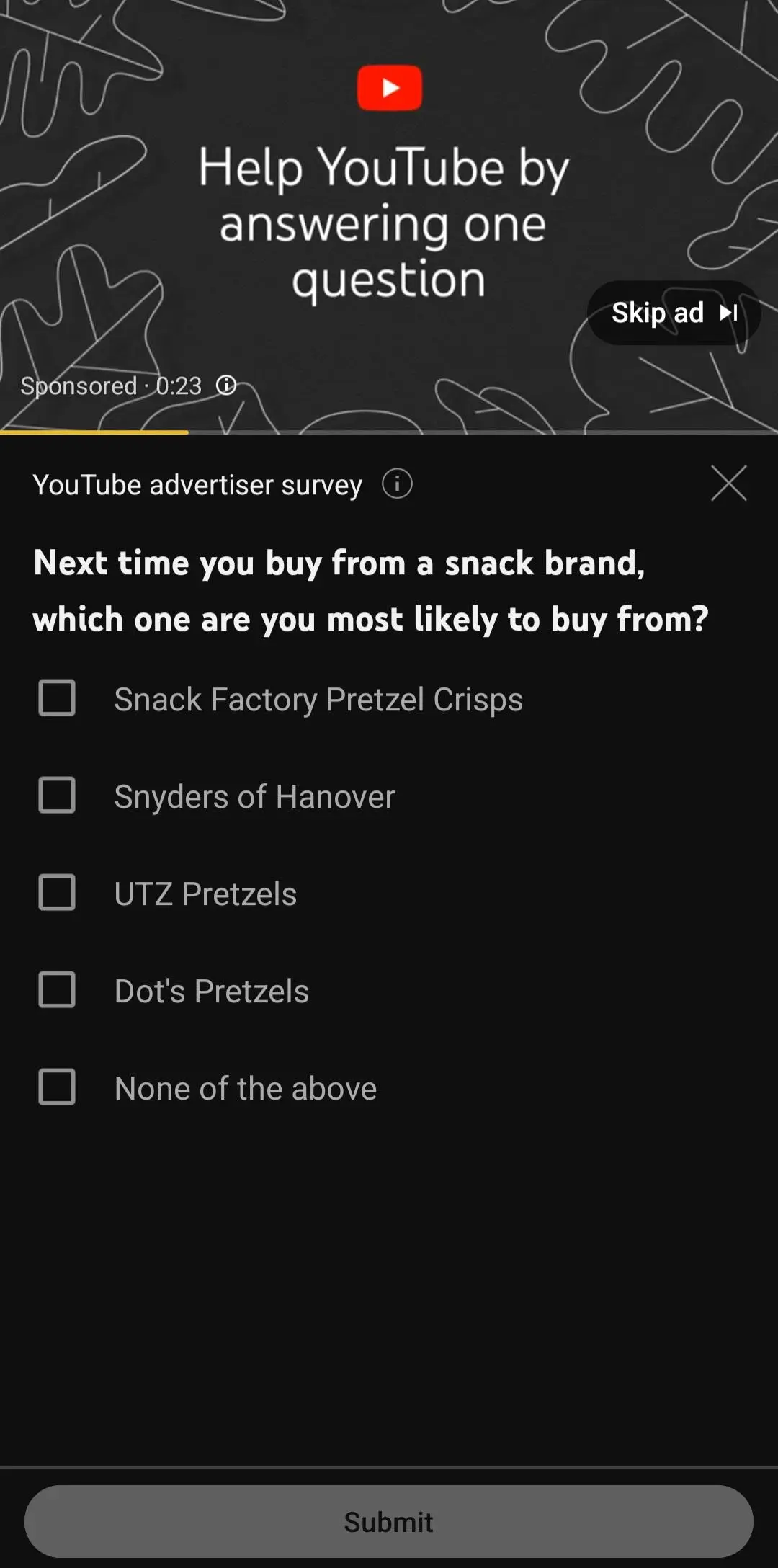Tap the ad video area

pos(389,216)
